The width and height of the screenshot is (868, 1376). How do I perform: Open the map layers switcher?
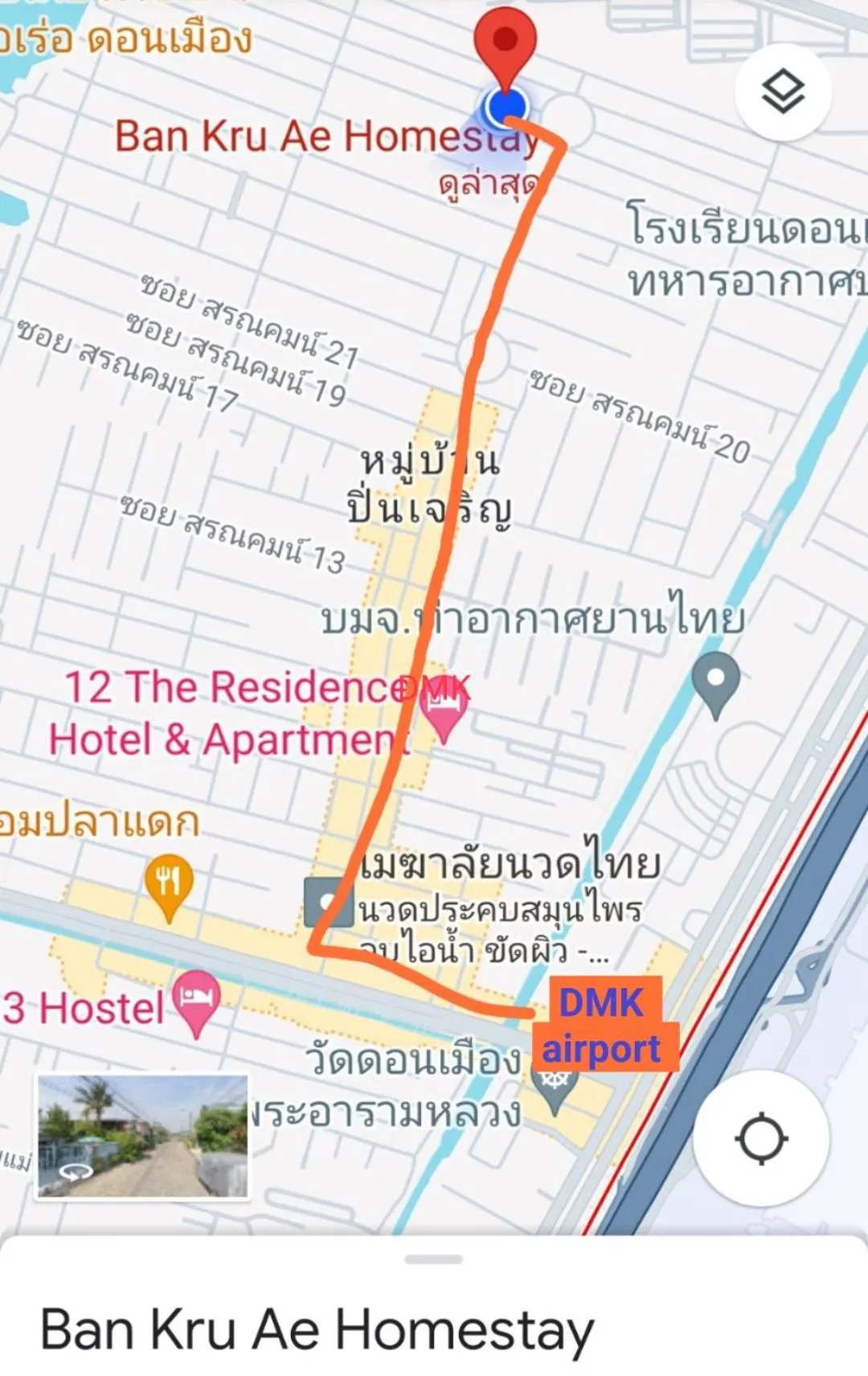click(x=784, y=91)
